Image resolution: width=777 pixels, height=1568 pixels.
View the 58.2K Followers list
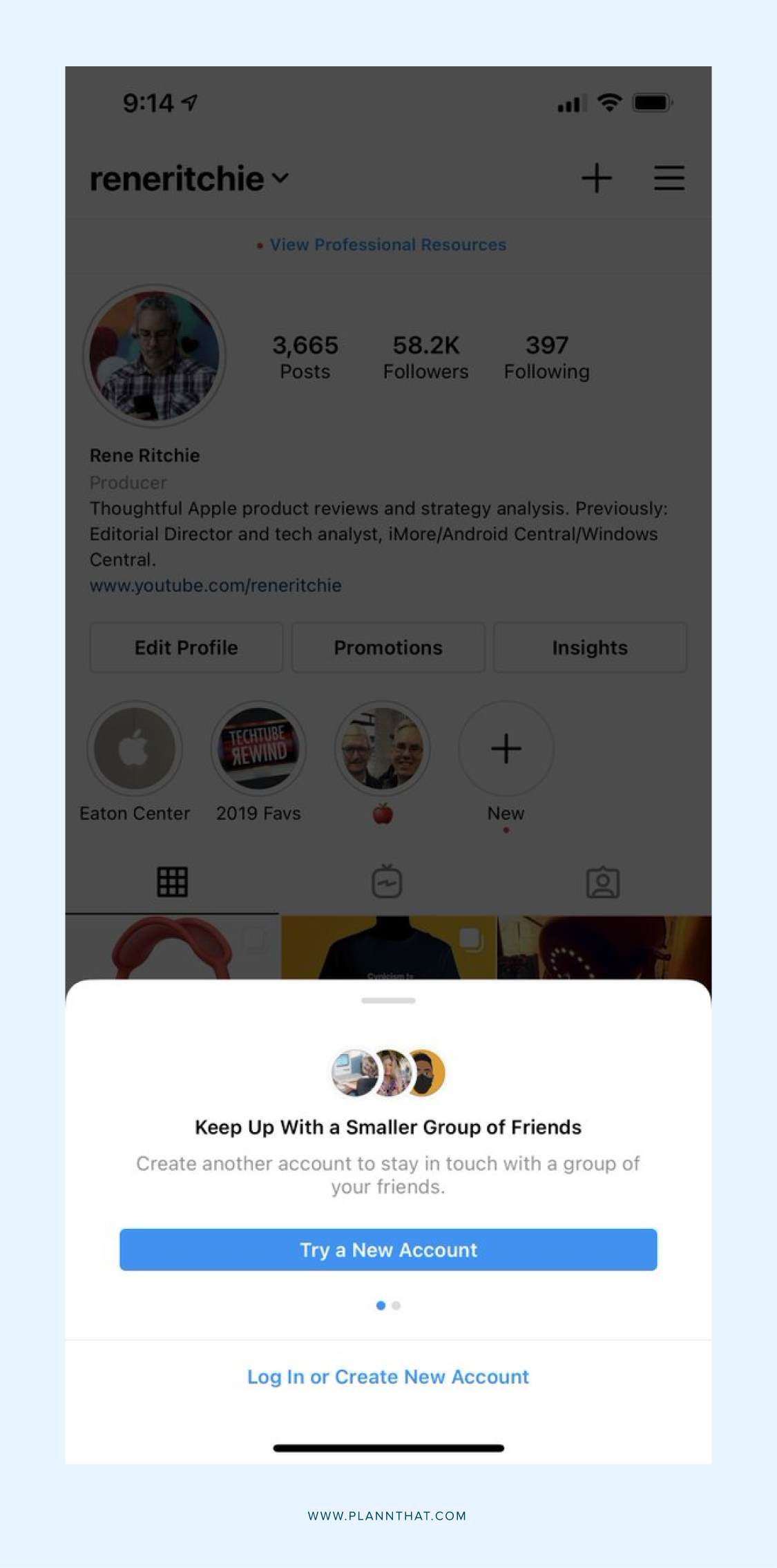(426, 357)
